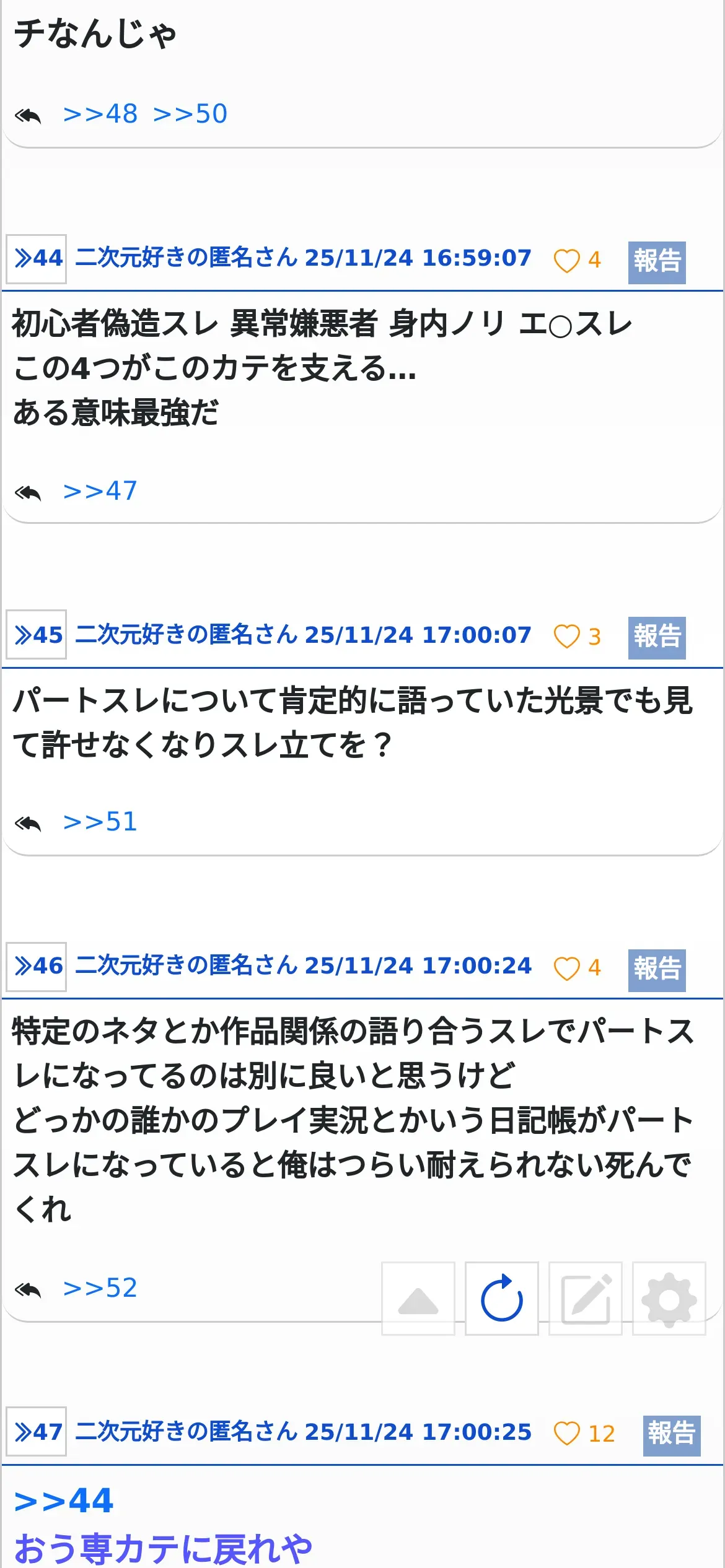Open reply link >>47

100,491
